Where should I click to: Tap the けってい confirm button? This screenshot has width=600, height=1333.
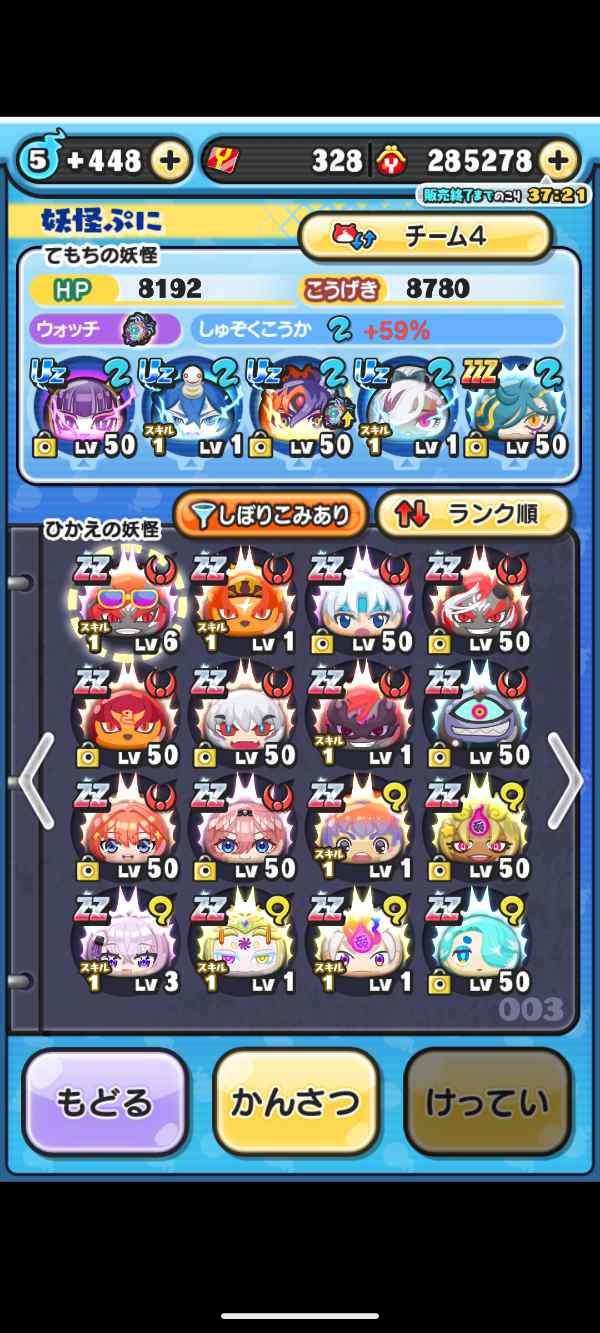tap(487, 1102)
